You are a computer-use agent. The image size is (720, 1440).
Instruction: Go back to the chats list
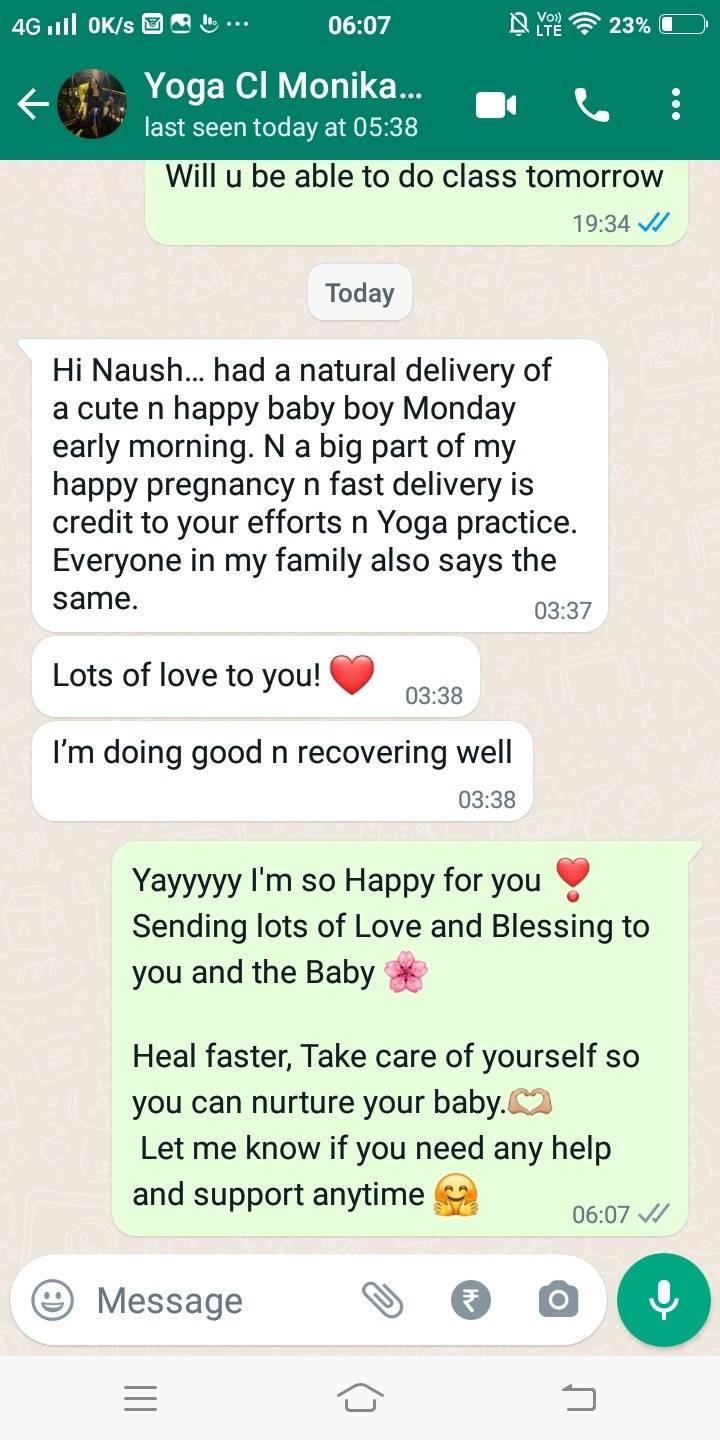coord(33,104)
